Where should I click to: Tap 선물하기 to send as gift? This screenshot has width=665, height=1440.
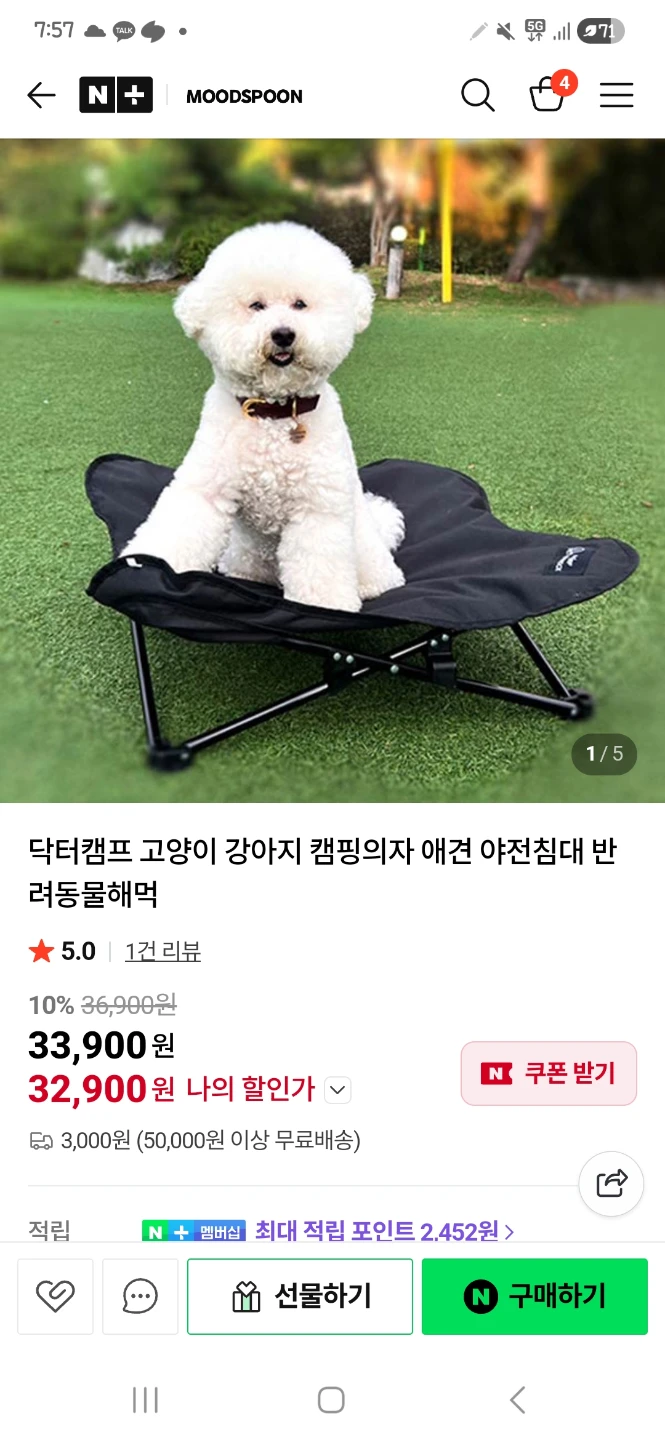click(x=300, y=1297)
